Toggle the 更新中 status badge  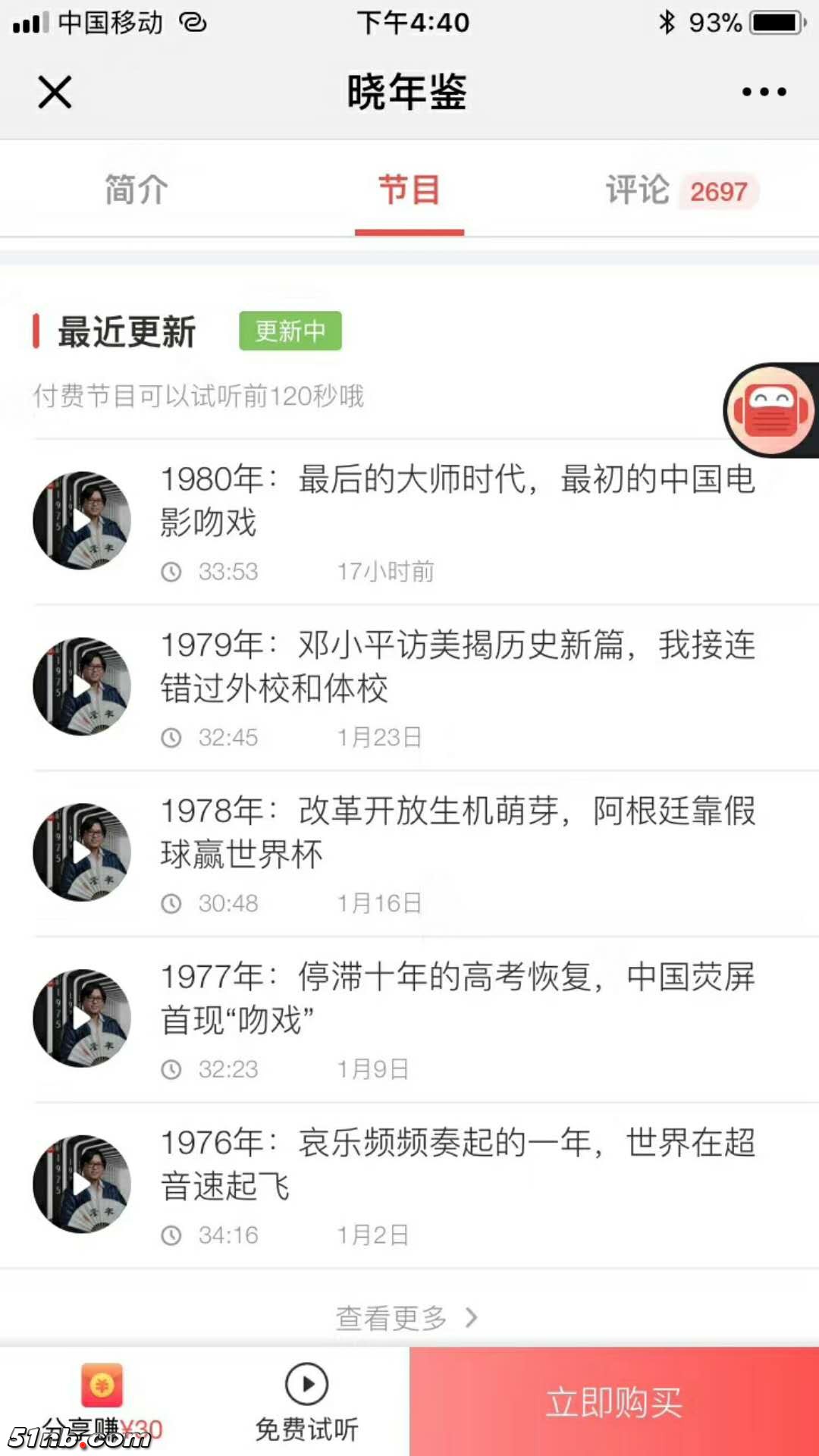(x=290, y=331)
